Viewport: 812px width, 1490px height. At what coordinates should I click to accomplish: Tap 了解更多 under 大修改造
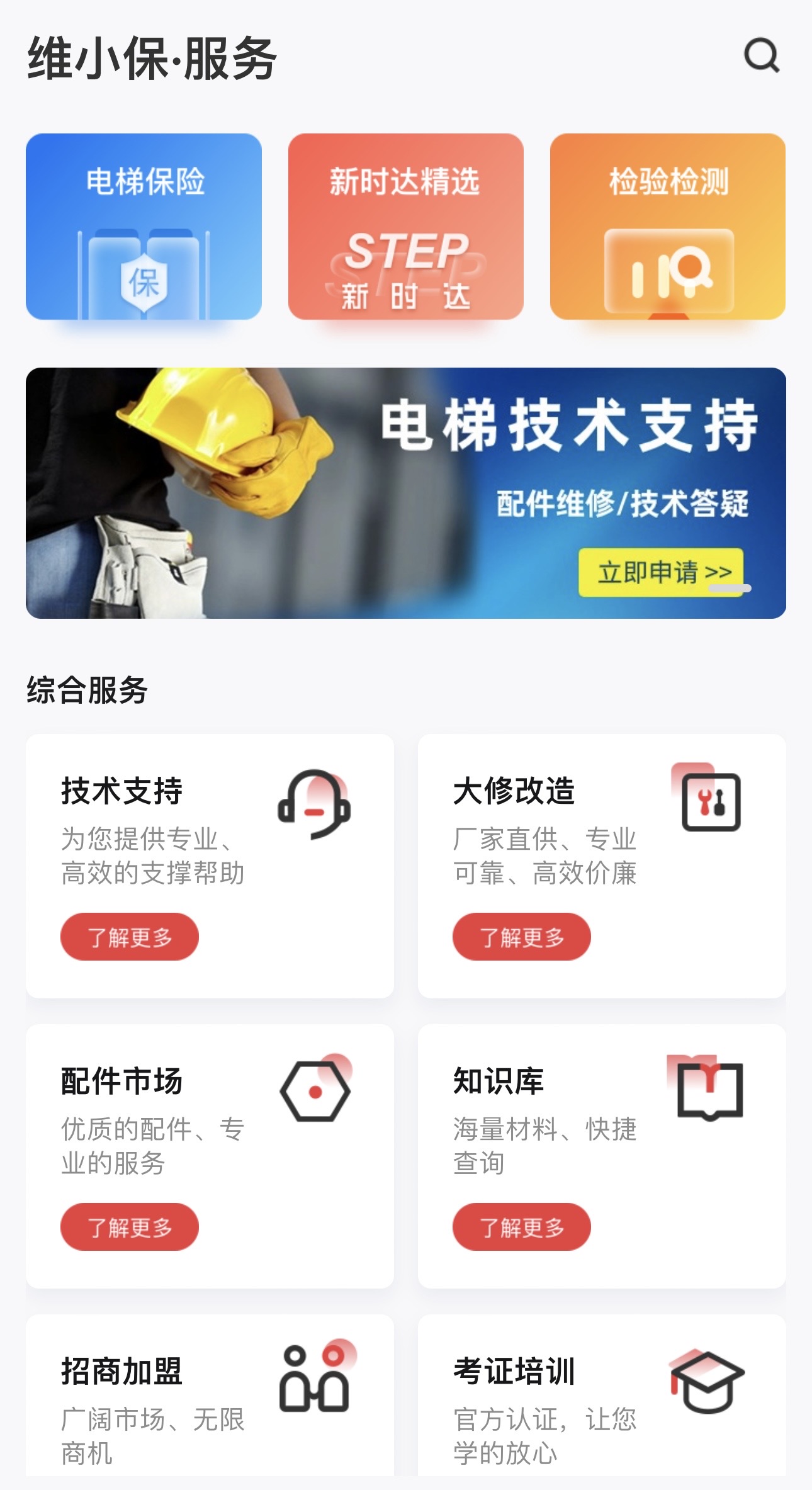point(521,937)
